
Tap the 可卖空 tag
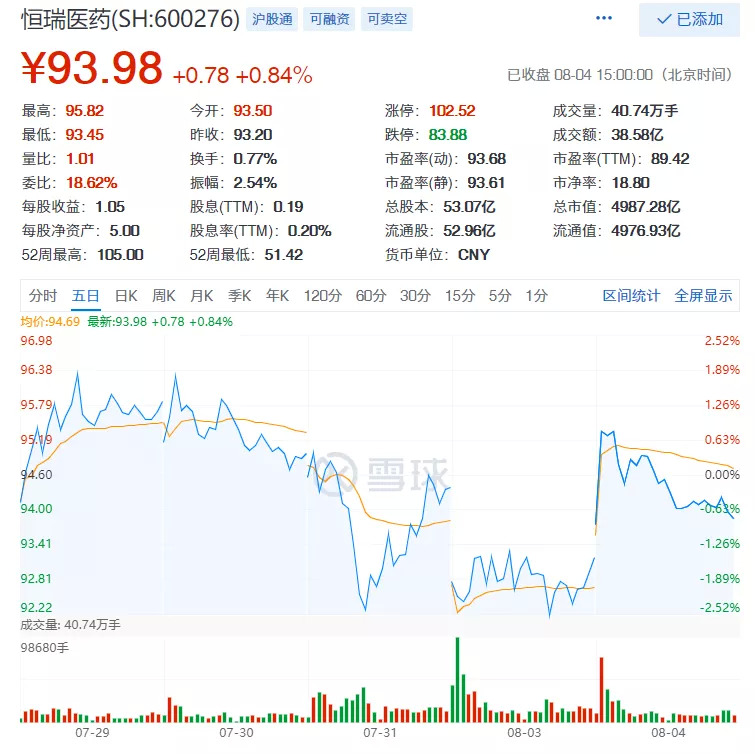point(386,19)
